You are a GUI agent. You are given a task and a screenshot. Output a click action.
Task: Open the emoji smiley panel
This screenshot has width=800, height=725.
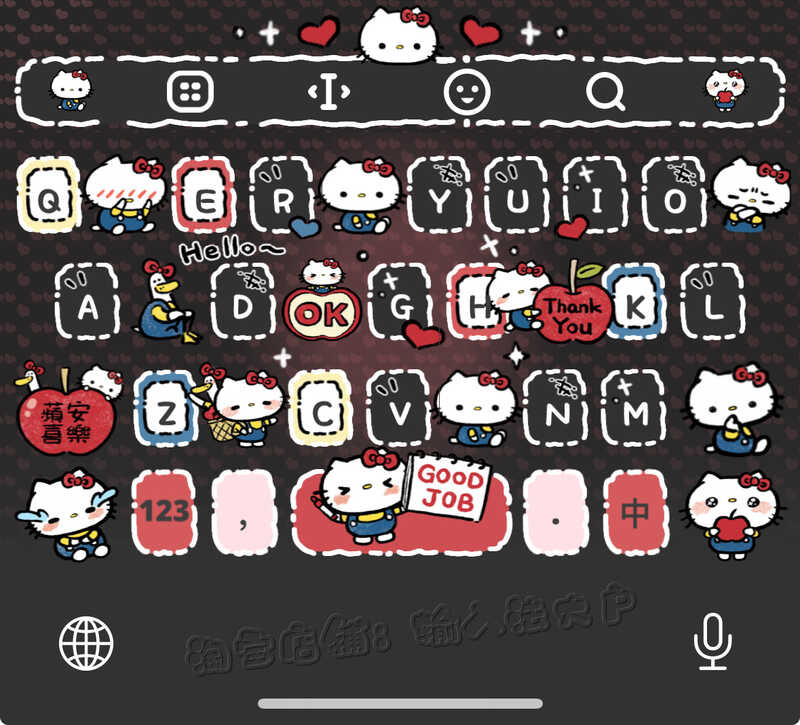click(x=467, y=92)
